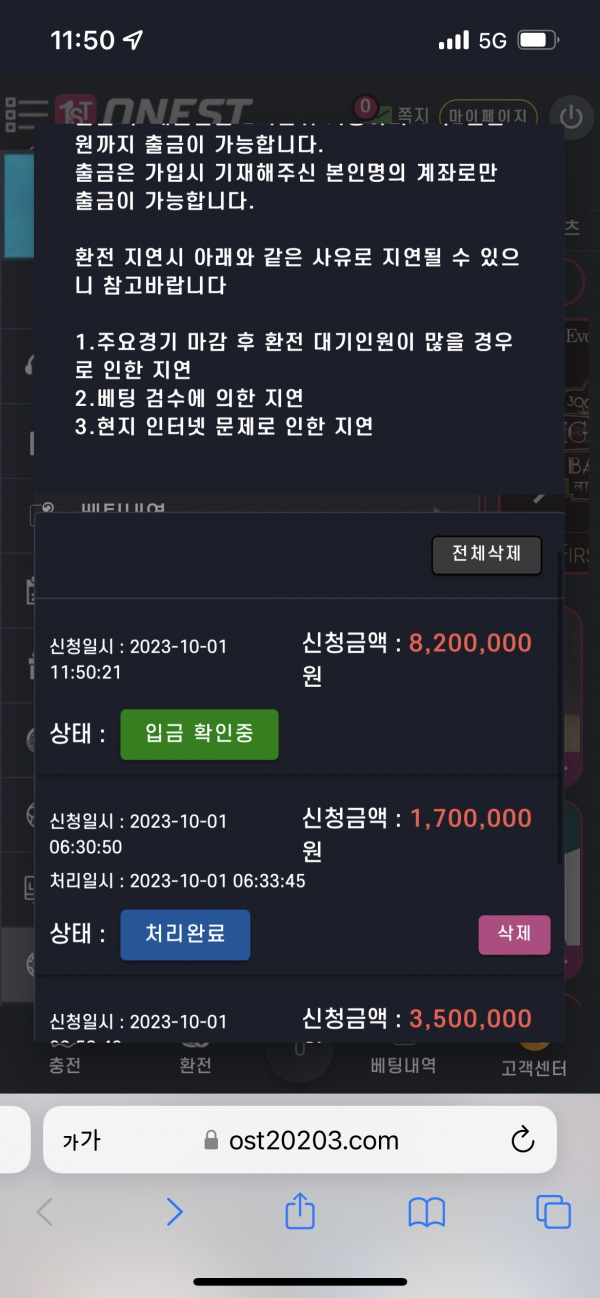Open the 충전 tab
Image resolution: width=600 pixels, height=1298 pixels.
coord(64,1065)
